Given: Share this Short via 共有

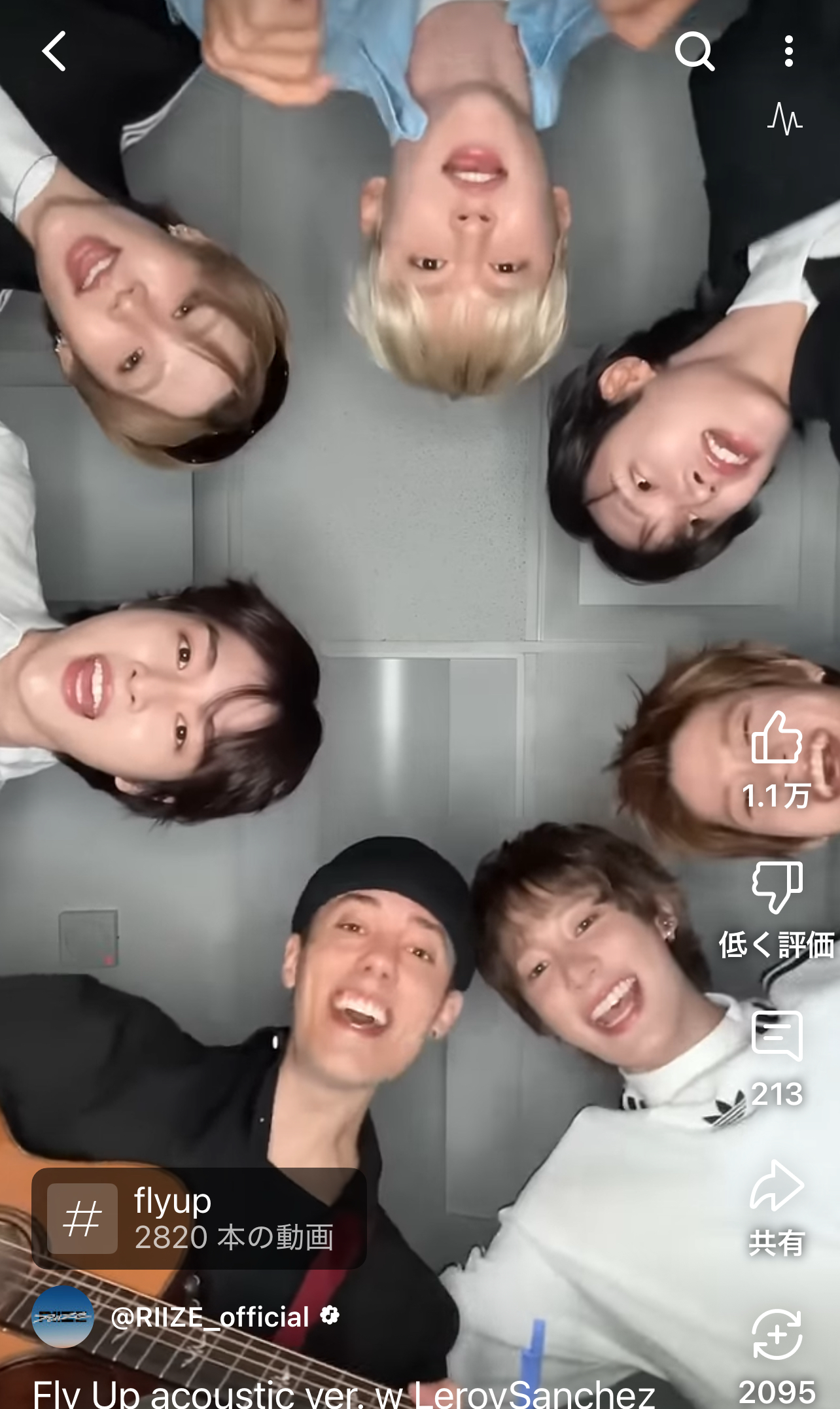Looking at the screenshot, I should pos(777,1185).
